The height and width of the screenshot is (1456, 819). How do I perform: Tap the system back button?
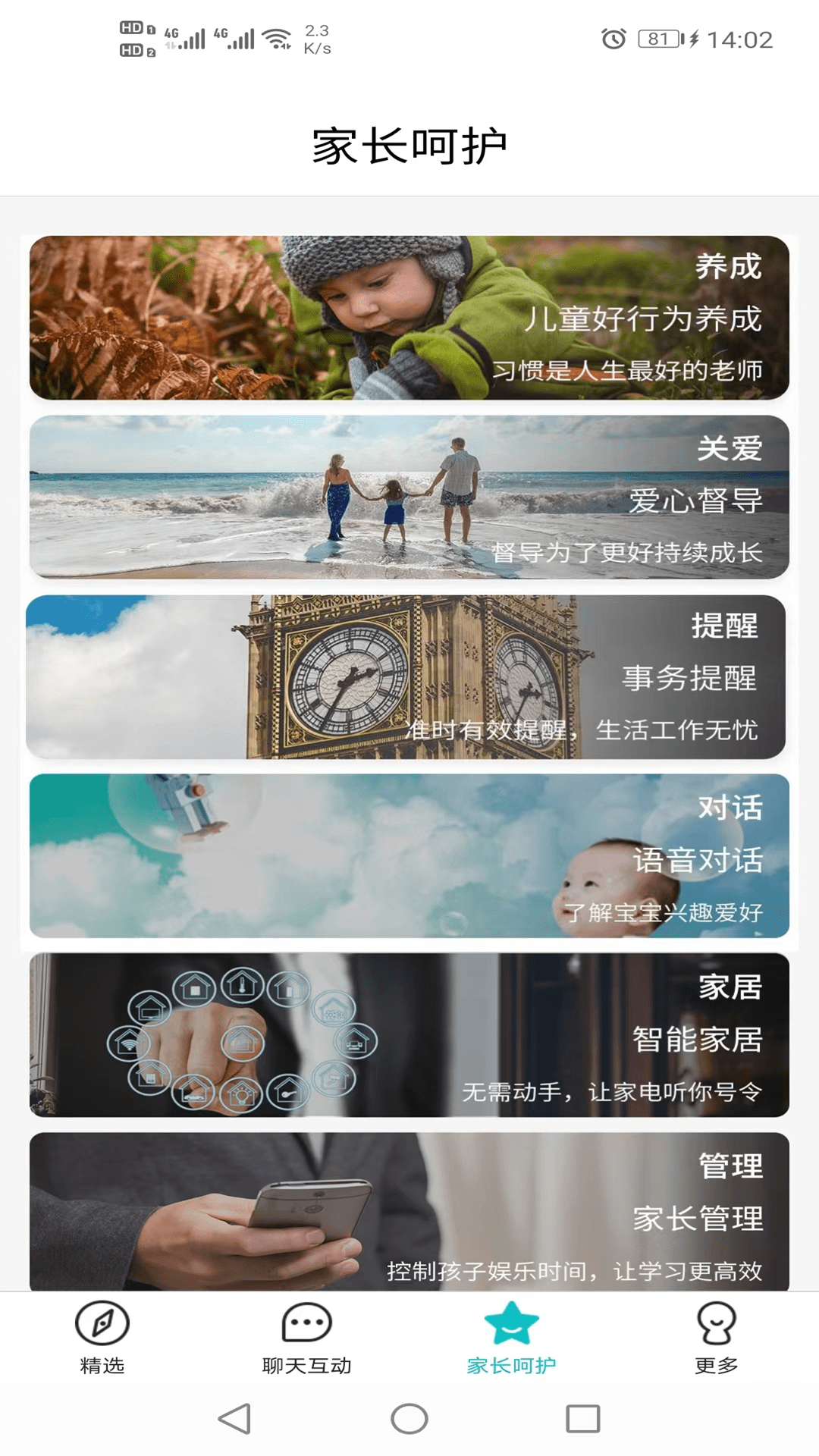click(234, 1419)
